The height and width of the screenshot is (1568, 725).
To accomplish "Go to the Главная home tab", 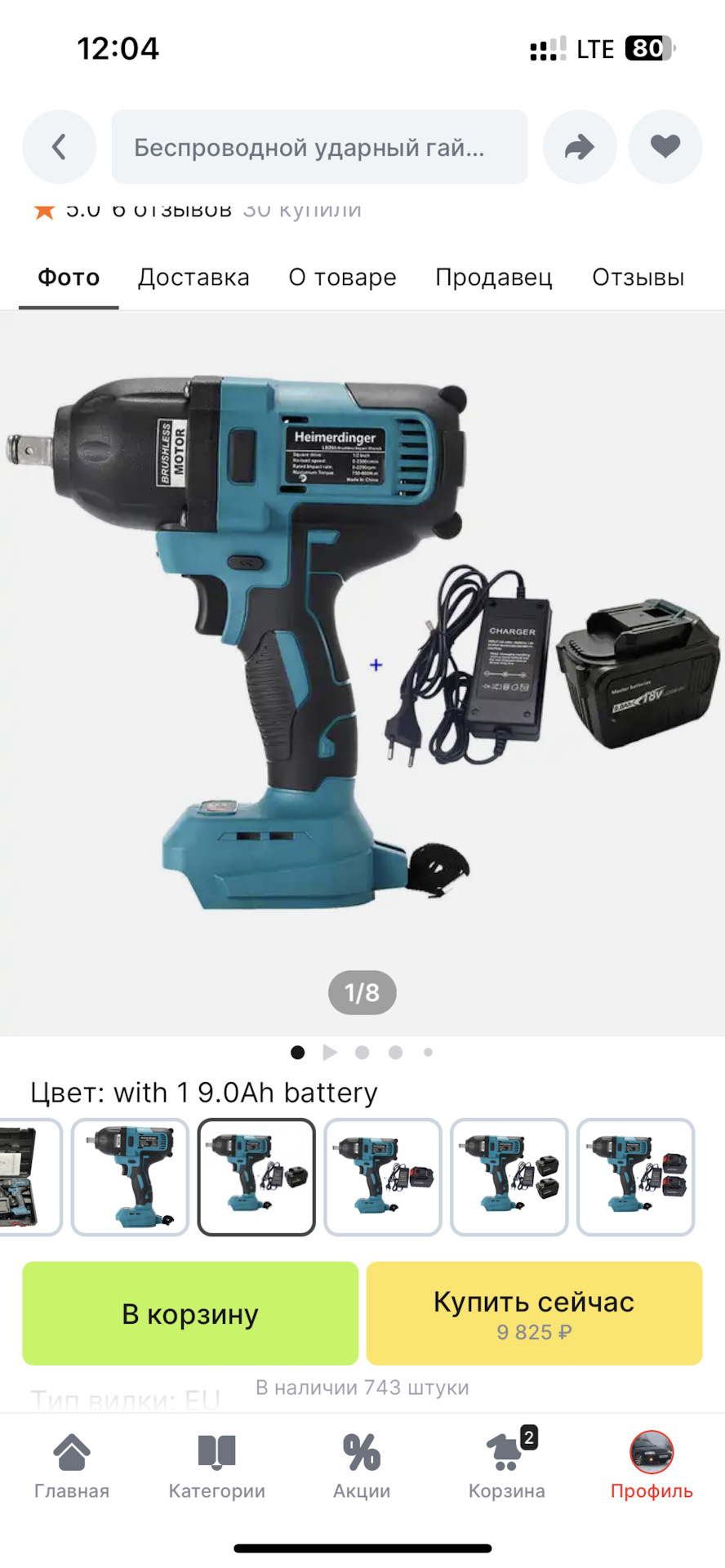I will click(x=72, y=1467).
